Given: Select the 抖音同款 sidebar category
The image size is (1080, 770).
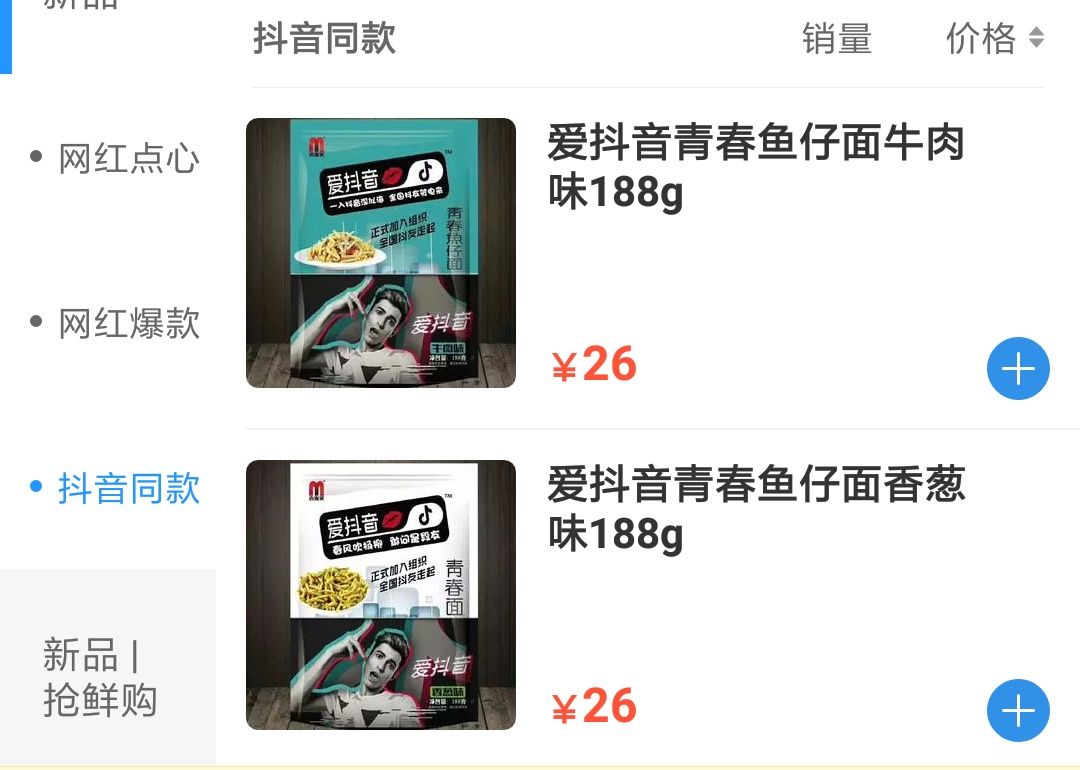Looking at the screenshot, I should (x=128, y=489).
